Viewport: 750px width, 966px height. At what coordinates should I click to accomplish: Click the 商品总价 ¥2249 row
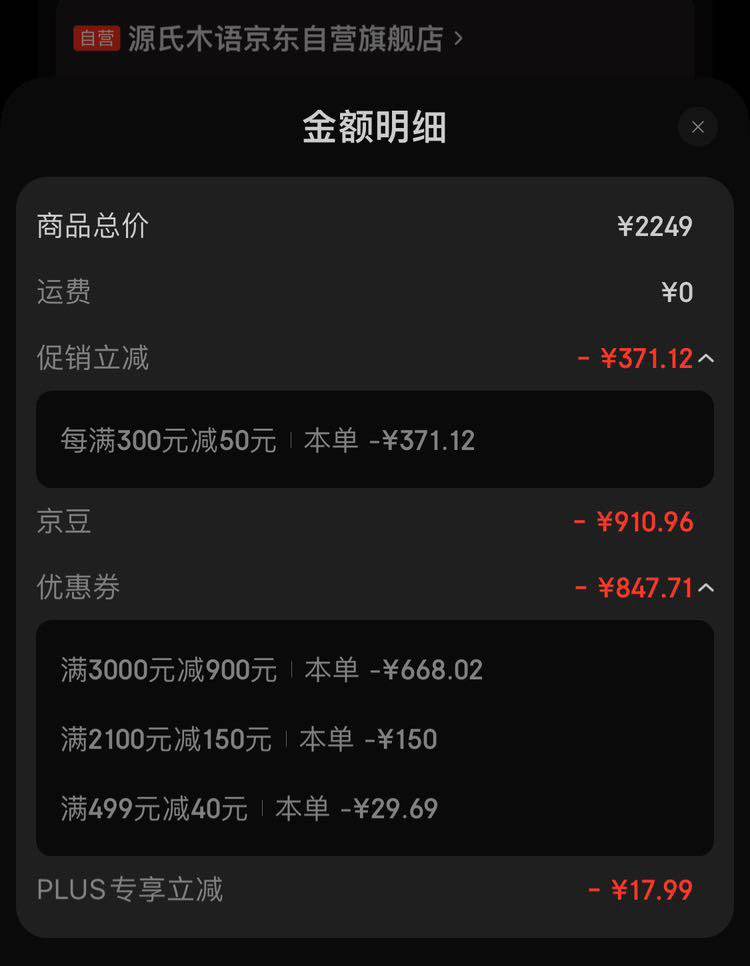[x=375, y=226]
